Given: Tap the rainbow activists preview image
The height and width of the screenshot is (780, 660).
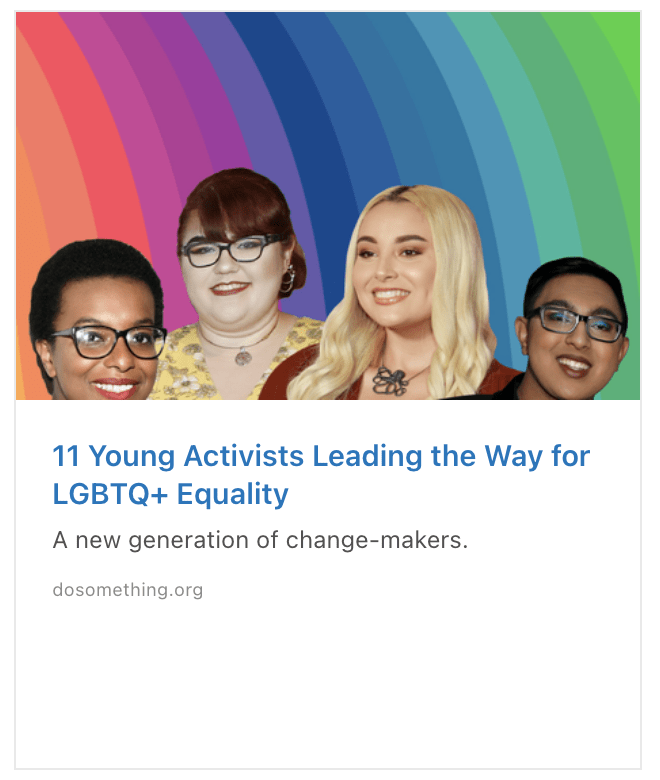Looking at the screenshot, I should (x=328, y=206).
